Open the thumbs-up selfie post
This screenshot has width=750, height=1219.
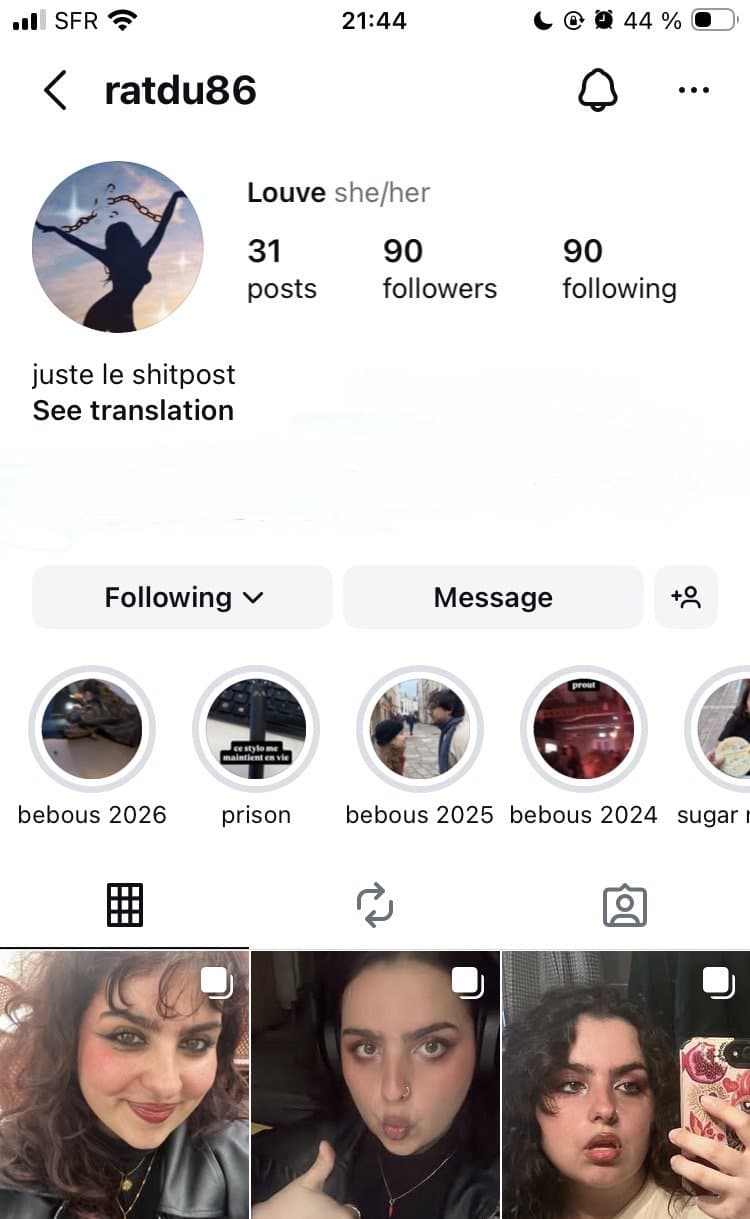[375, 1085]
